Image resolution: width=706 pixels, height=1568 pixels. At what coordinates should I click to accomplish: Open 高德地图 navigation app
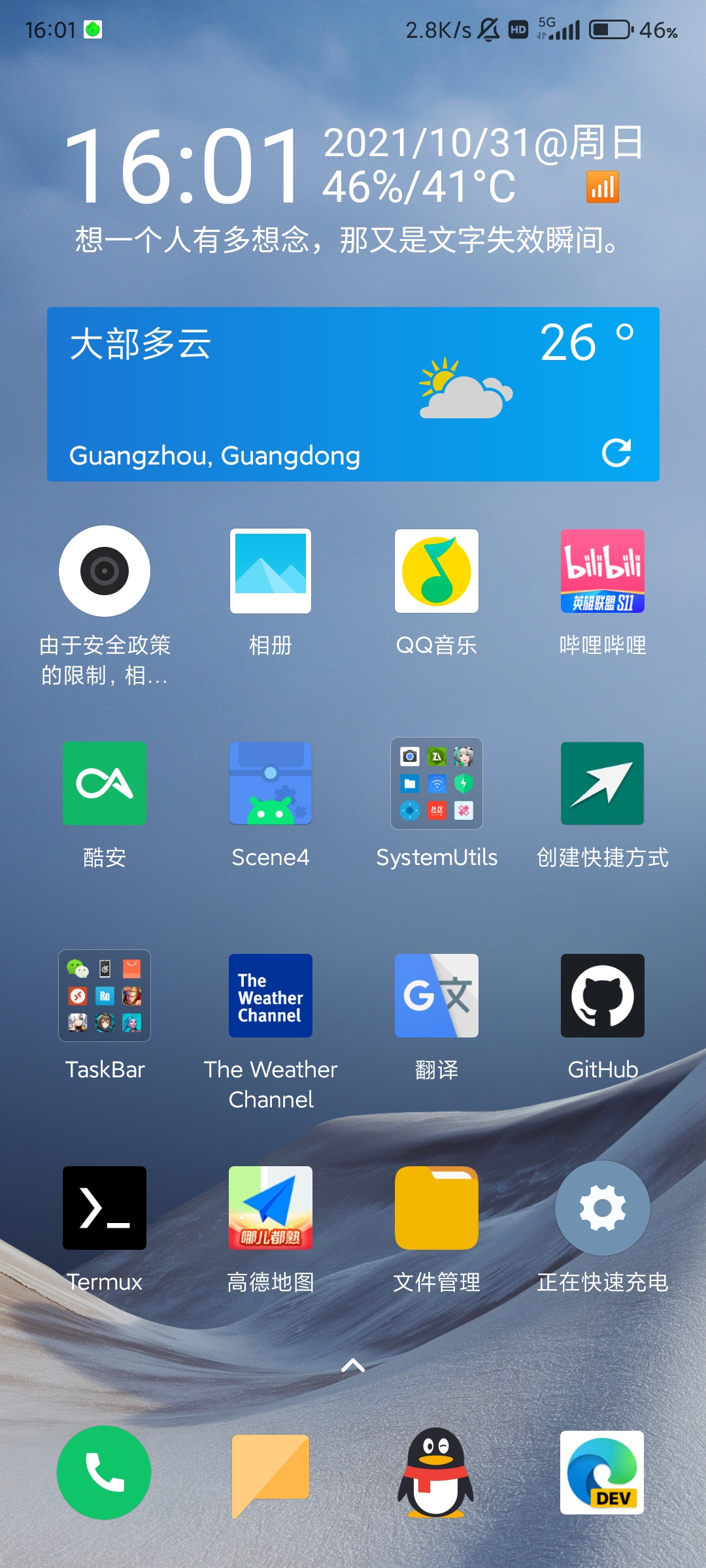coord(271,1208)
